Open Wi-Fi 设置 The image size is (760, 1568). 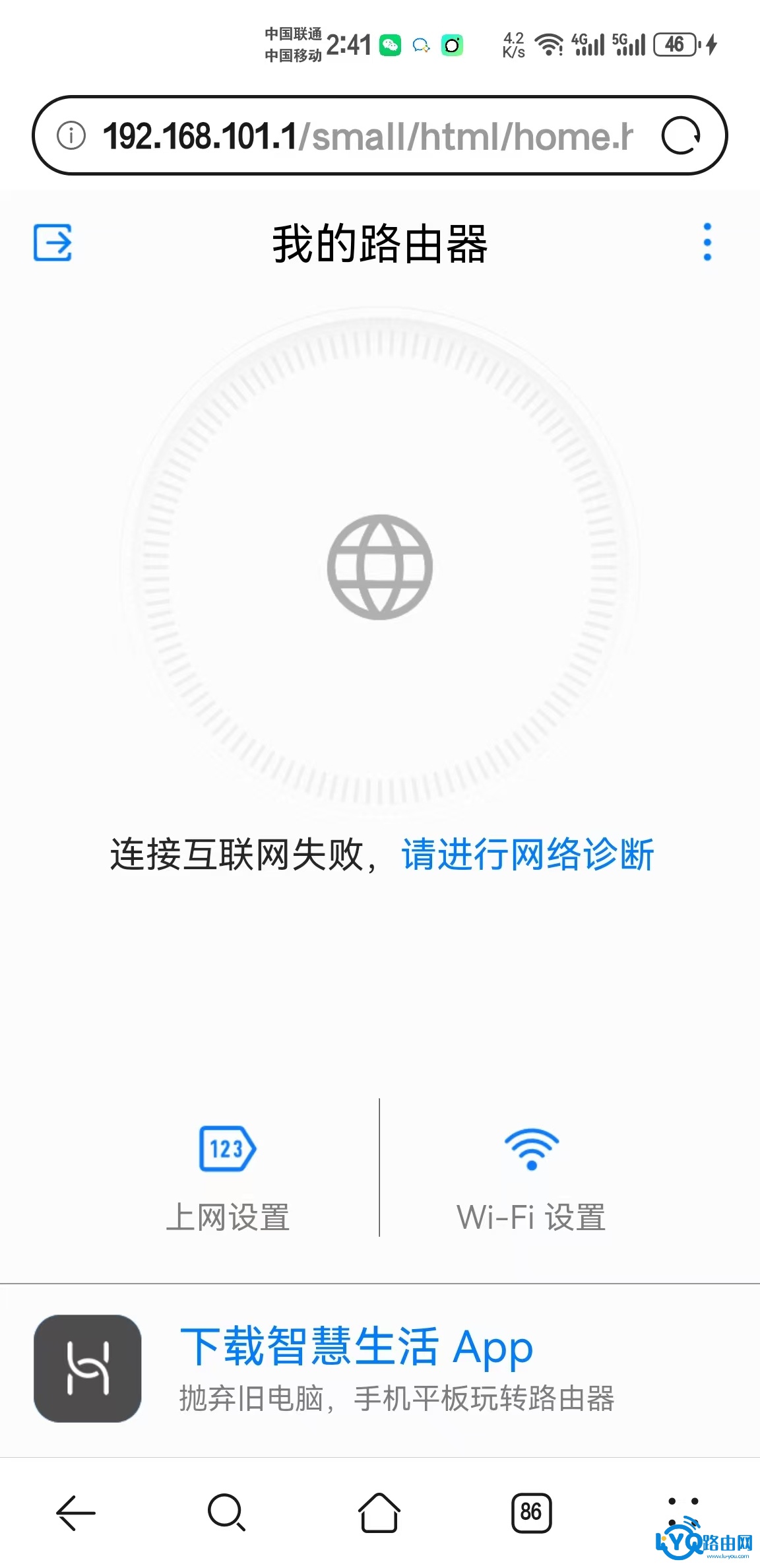coord(531,1178)
